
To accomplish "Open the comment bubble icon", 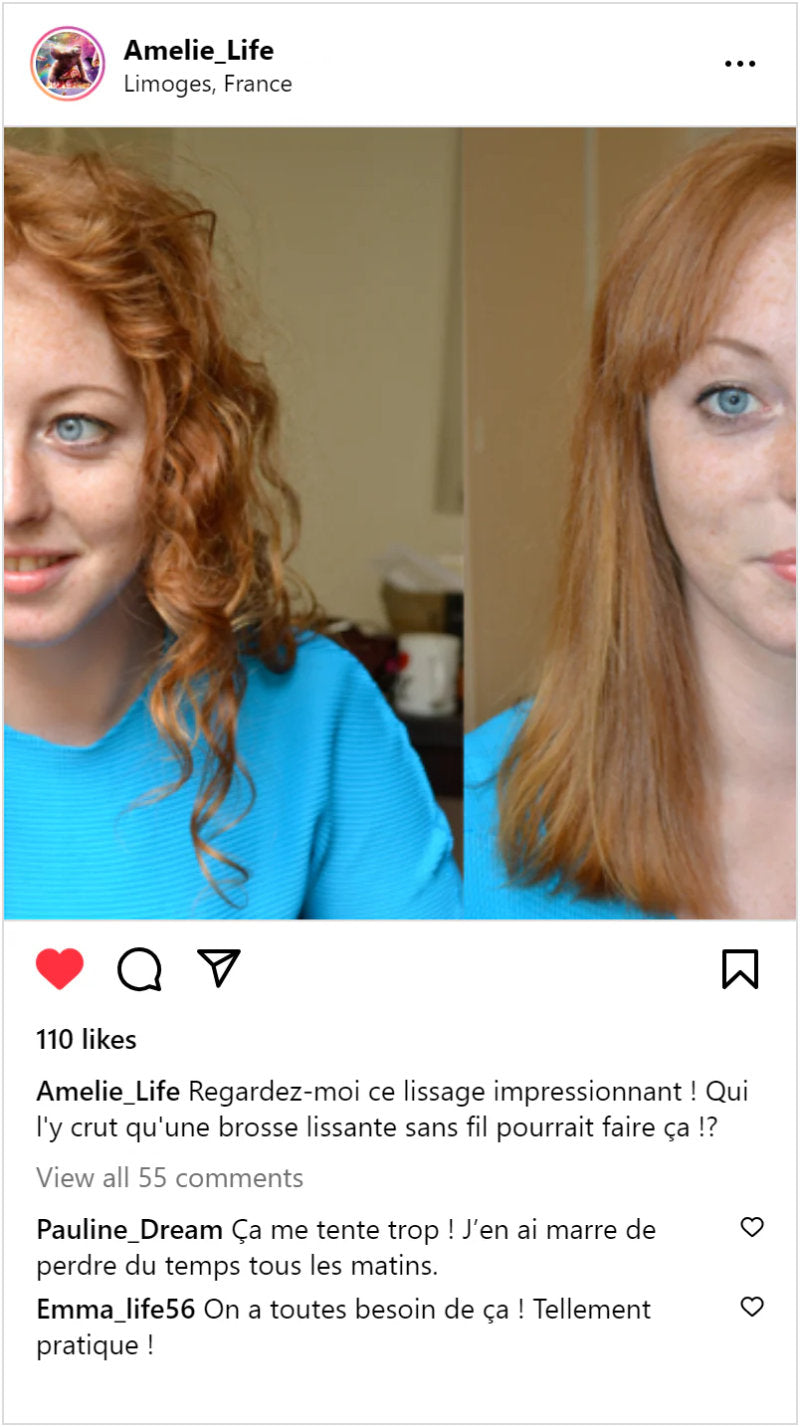I will [x=139, y=968].
